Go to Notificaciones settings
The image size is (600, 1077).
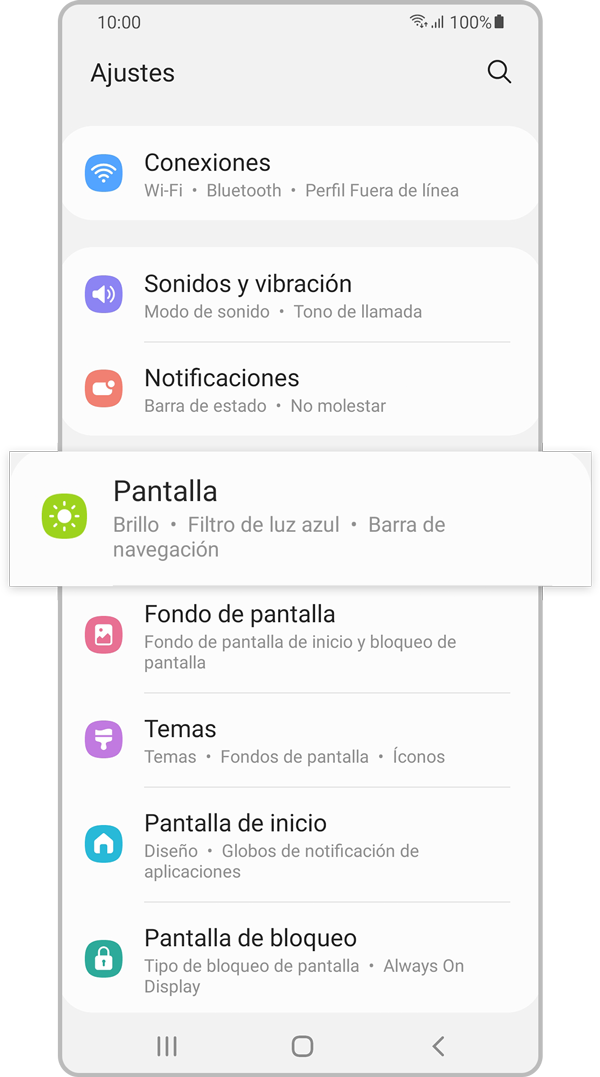(300, 390)
